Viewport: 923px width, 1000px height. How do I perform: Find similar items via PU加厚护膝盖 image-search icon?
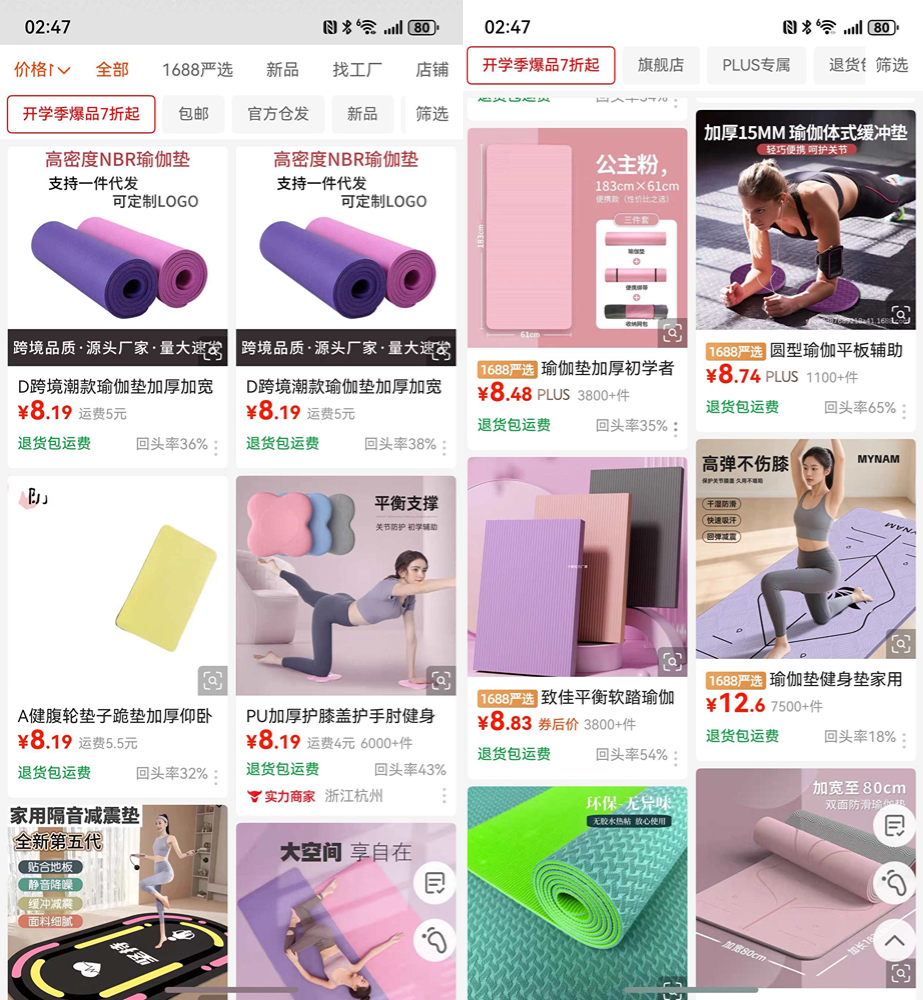(440, 681)
